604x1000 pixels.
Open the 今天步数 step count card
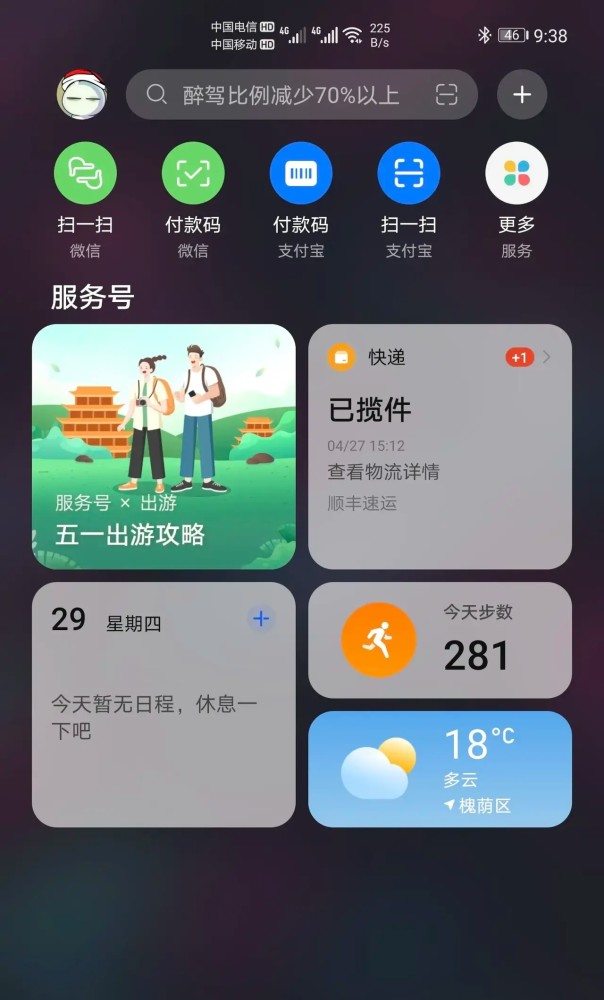440,640
